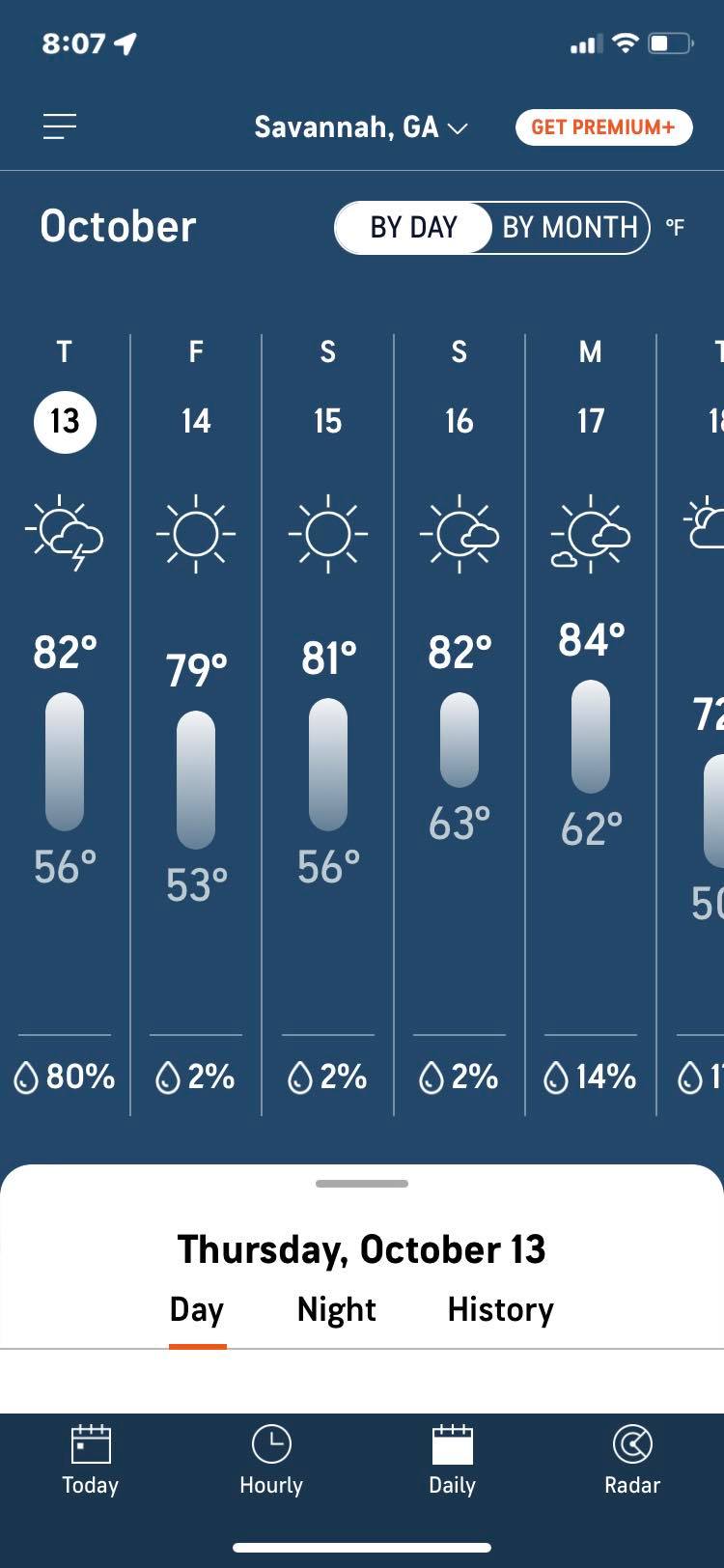Change the °F temperature unit
The width and height of the screenshot is (724, 1568).
tap(675, 228)
